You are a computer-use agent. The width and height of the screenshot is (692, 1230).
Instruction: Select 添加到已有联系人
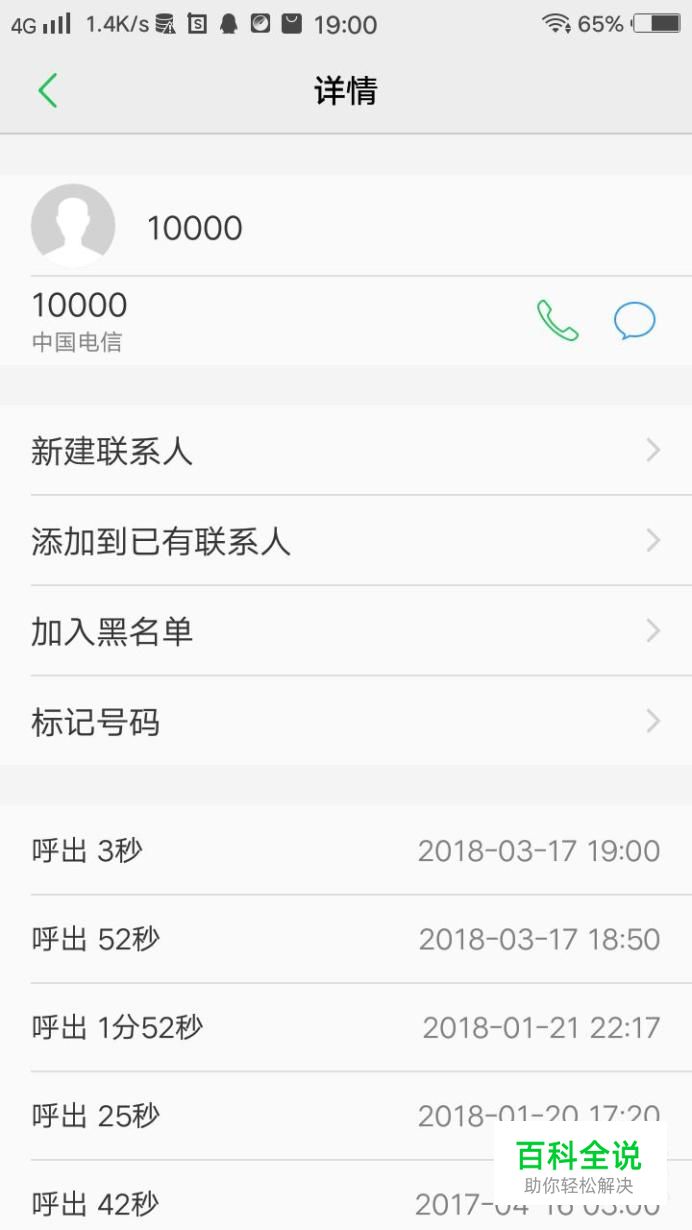[x=345, y=541]
